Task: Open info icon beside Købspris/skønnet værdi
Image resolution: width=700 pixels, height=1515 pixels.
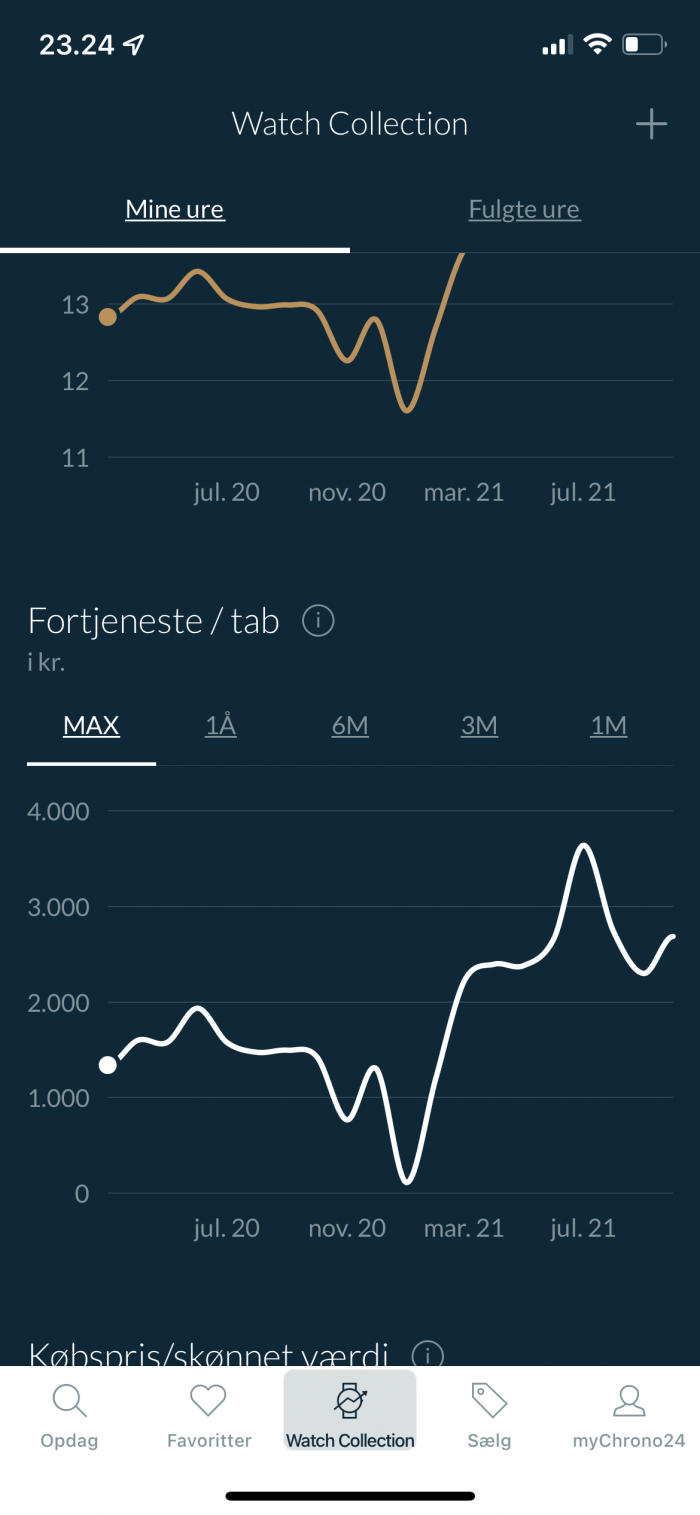Action: (428, 1354)
